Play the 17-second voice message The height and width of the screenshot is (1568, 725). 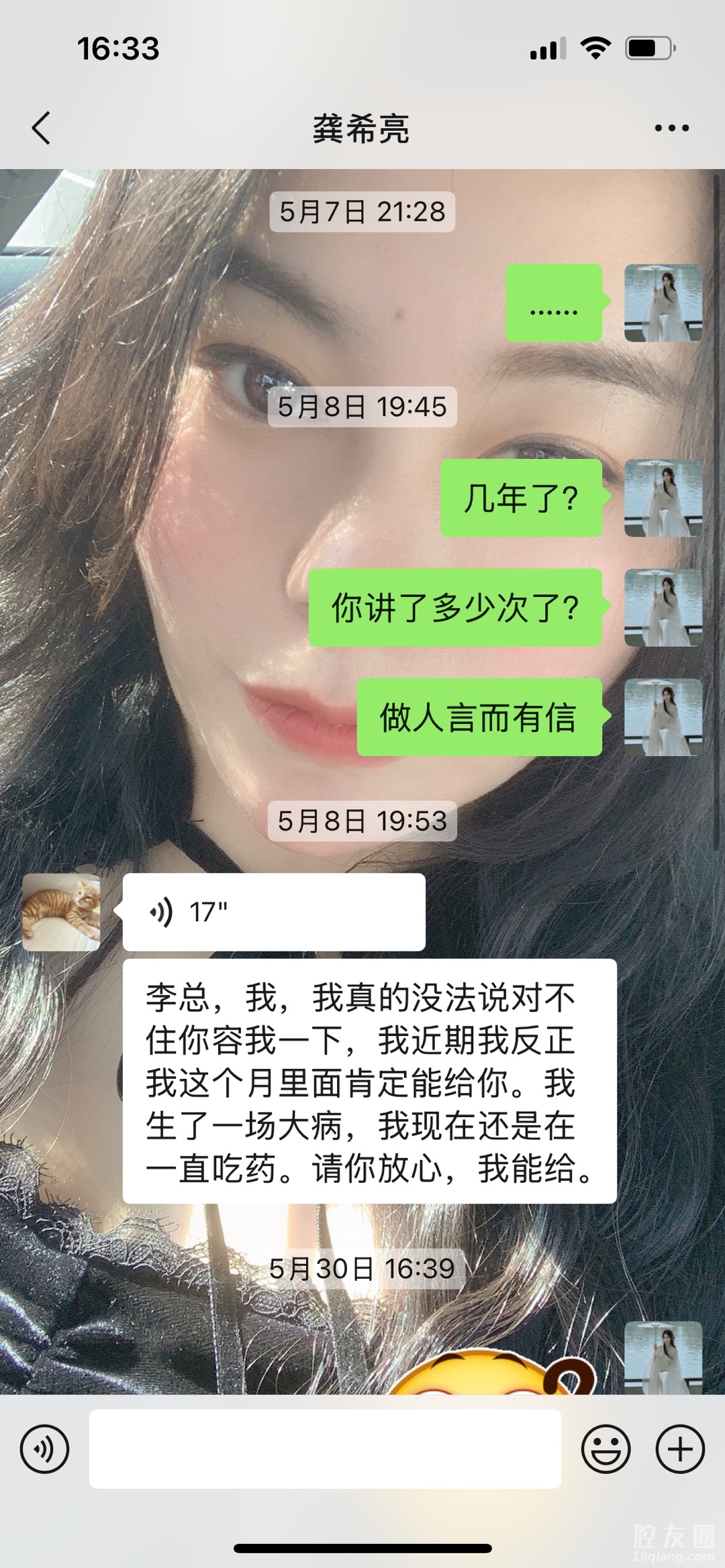tap(273, 912)
